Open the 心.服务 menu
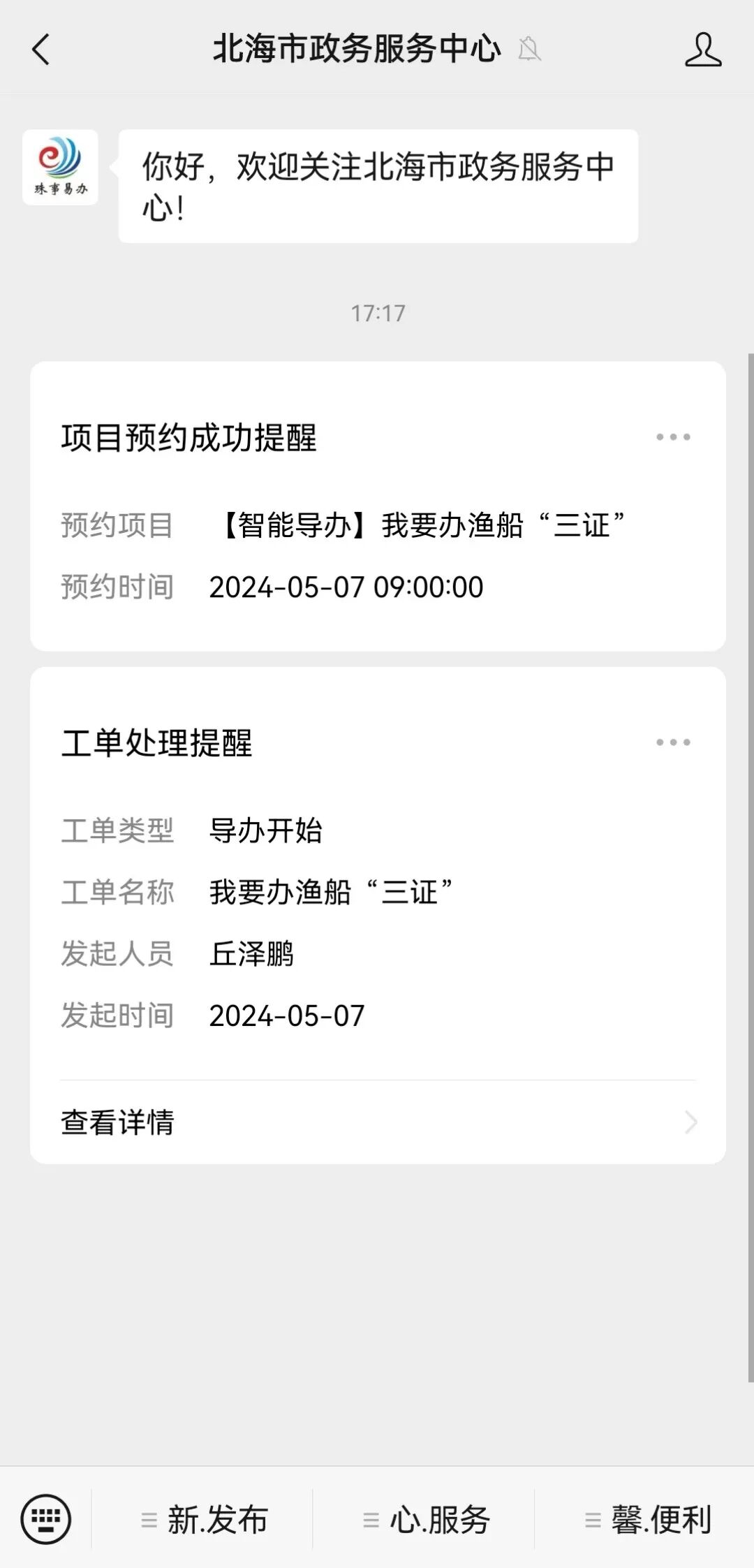Viewport: 754px width, 1568px height. coord(424,1519)
